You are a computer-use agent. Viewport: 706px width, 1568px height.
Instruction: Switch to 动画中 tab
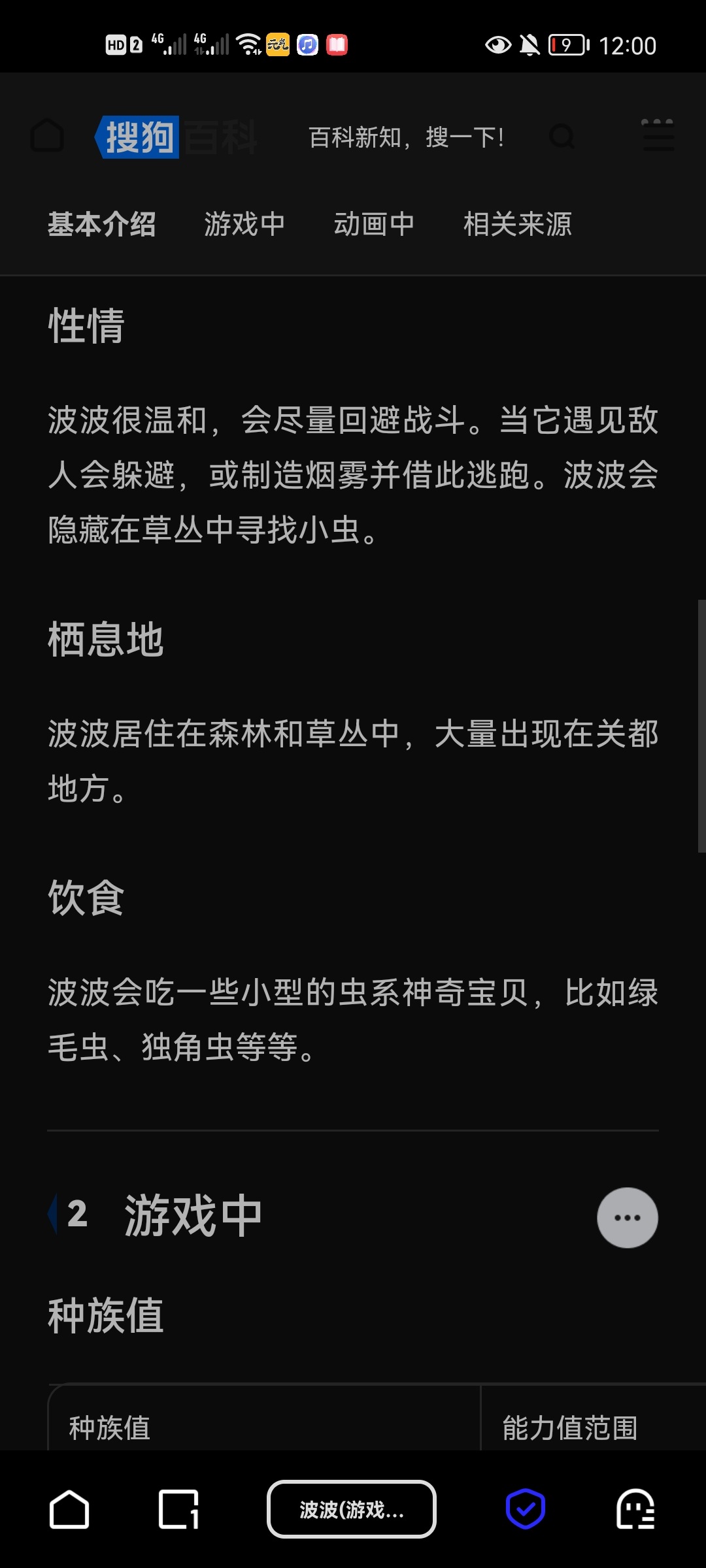tap(374, 224)
